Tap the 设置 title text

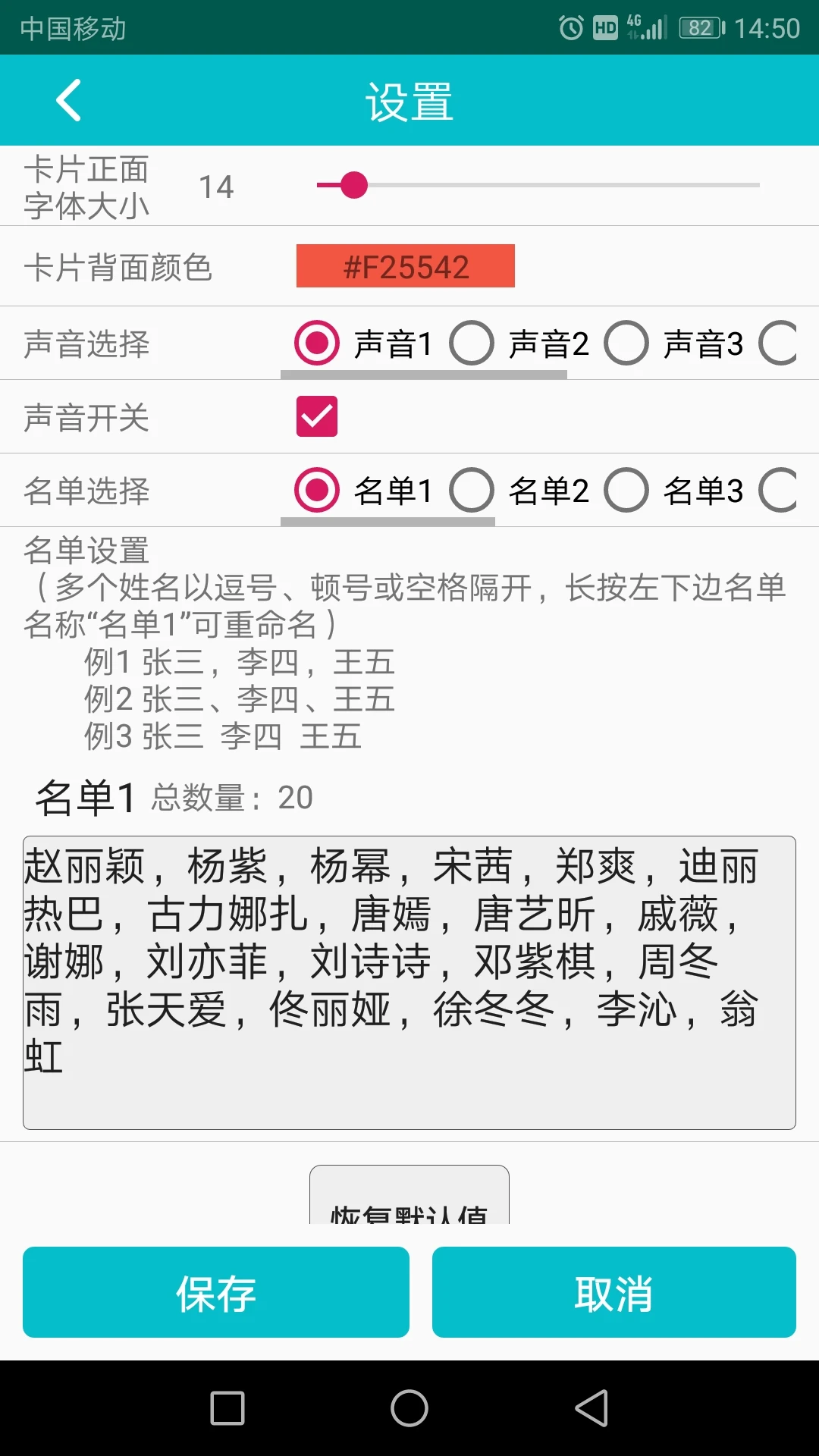point(408,100)
